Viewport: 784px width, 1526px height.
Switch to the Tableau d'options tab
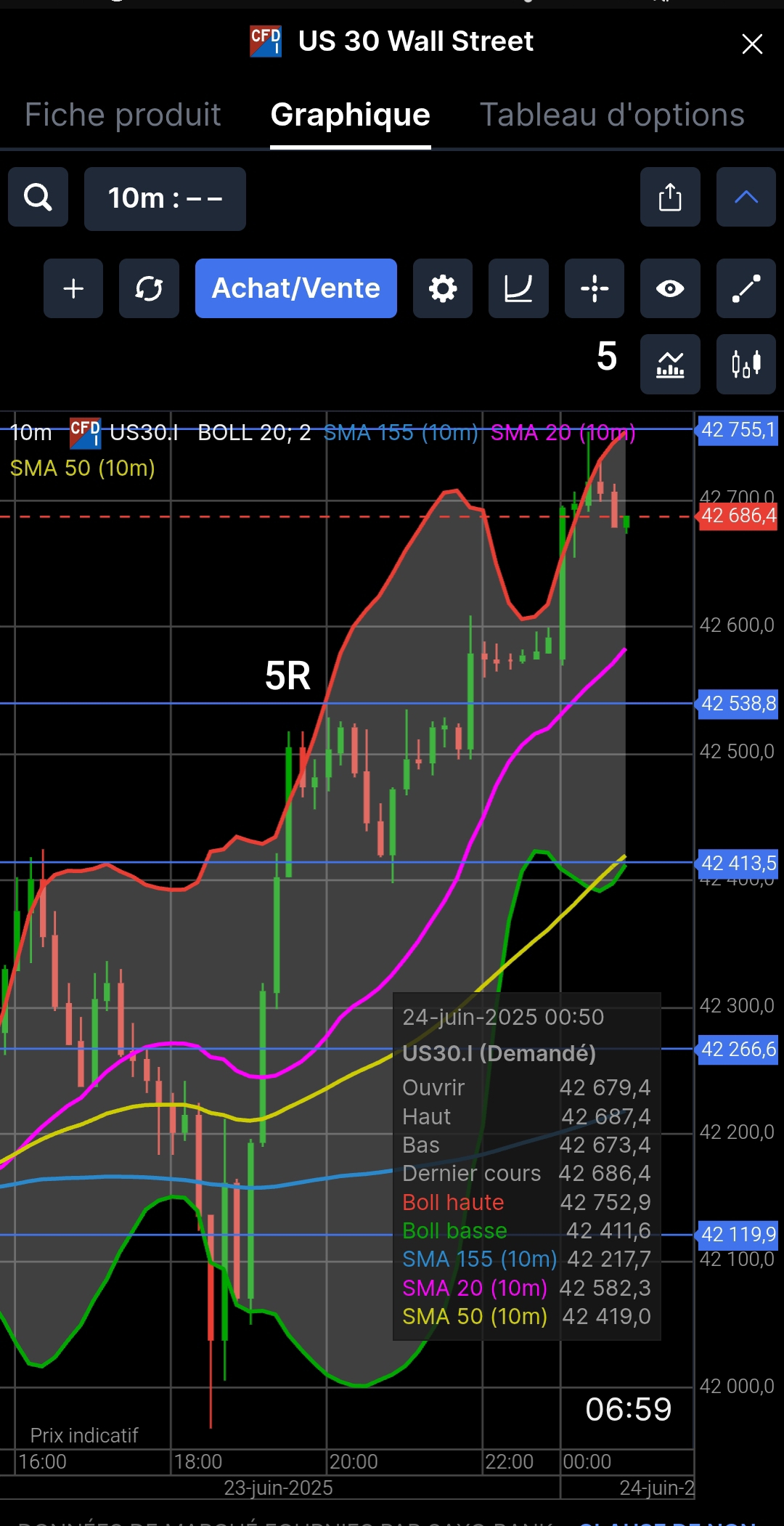click(x=612, y=115)
